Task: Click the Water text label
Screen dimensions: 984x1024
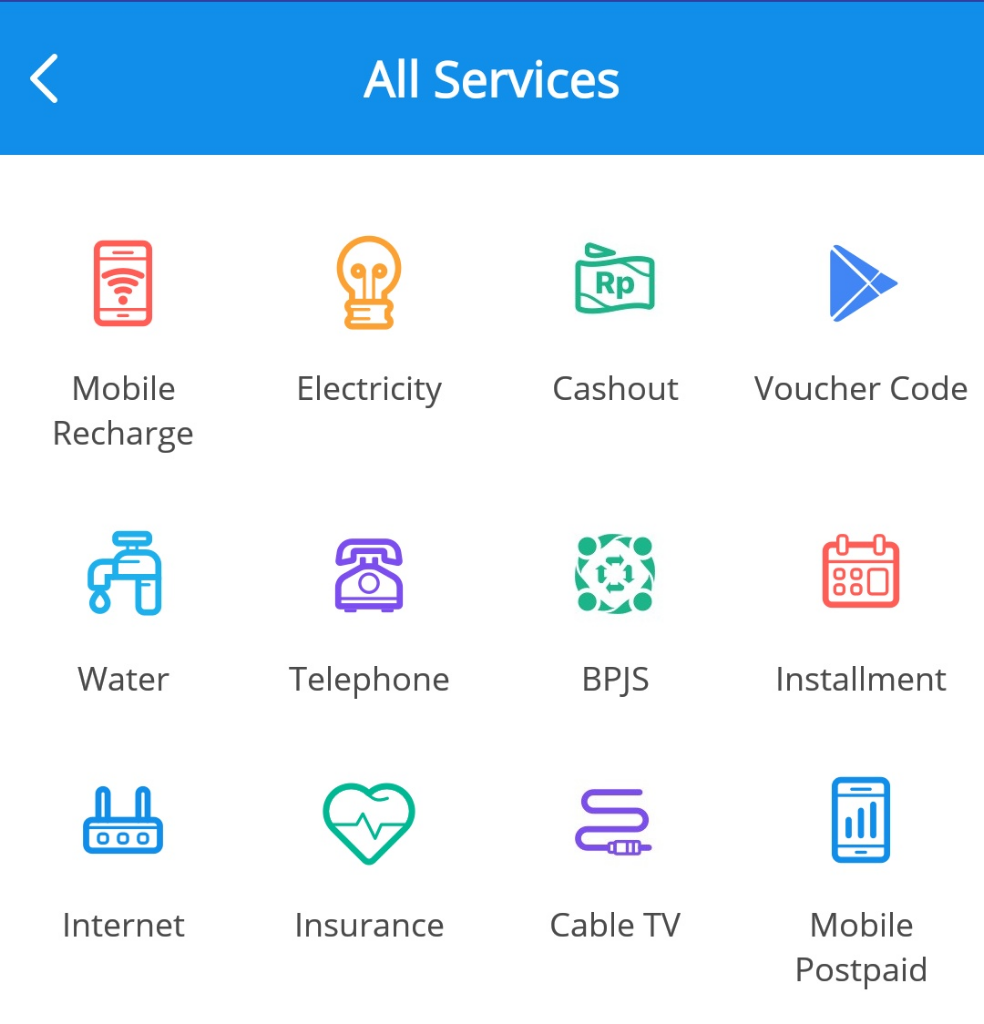Action: 123,679
